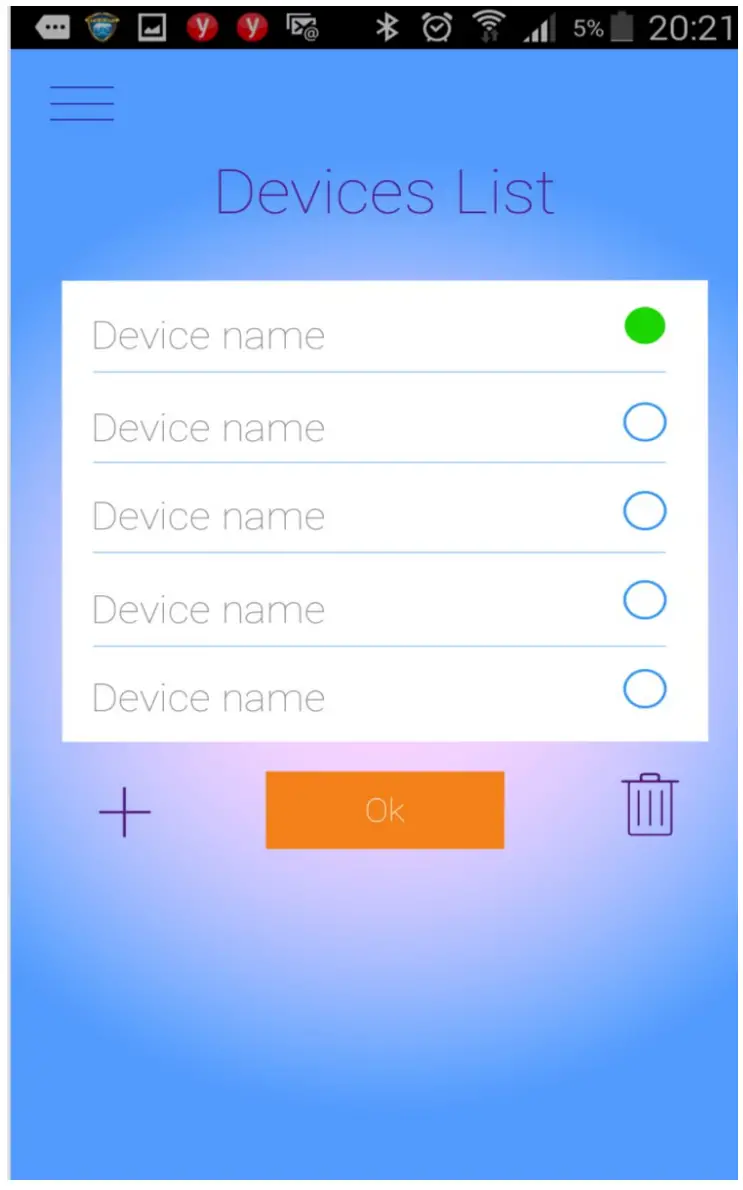
Task: Confirm selection with the Ok button
Action: (384, 810)
